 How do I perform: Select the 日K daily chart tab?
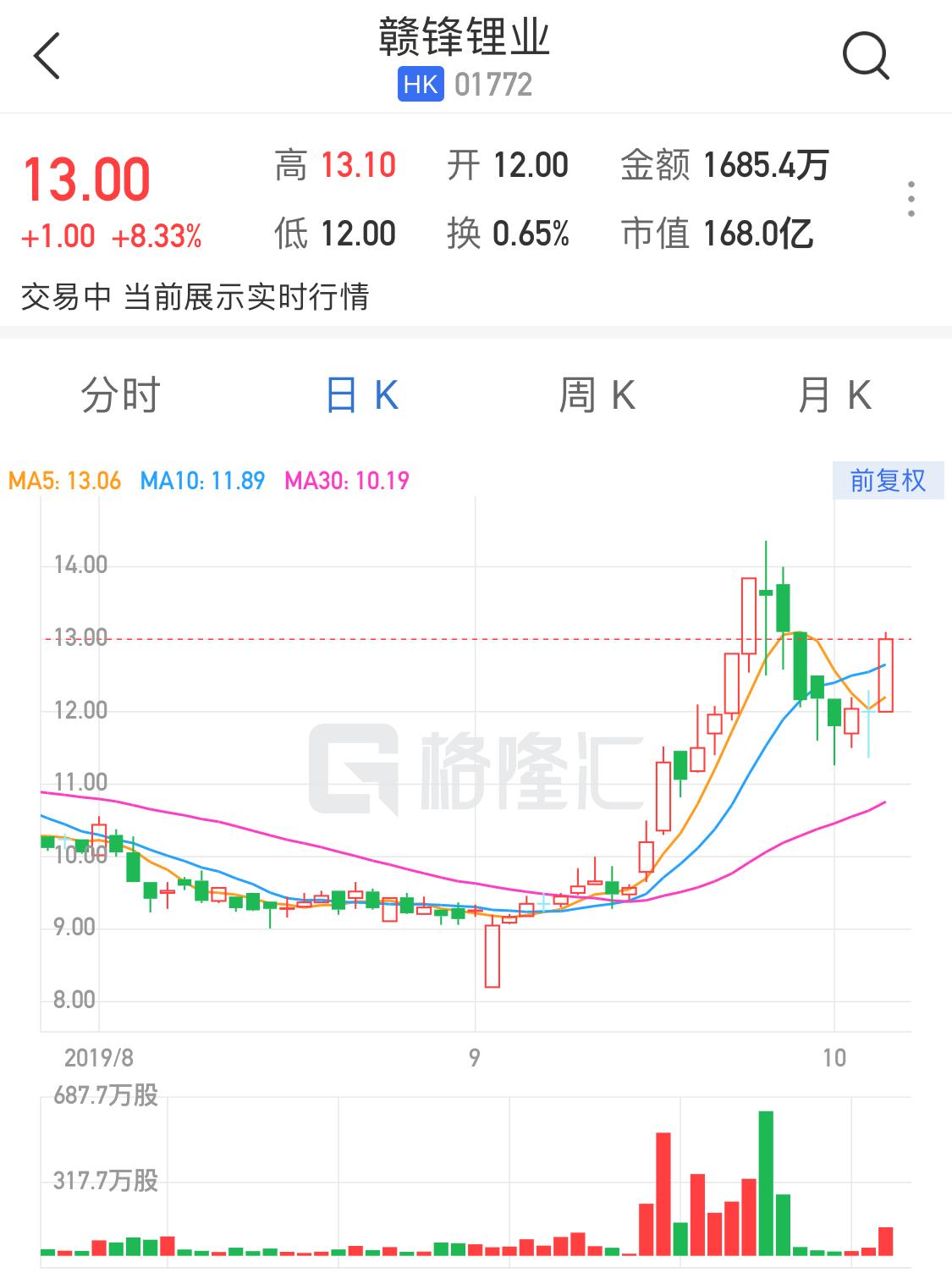click(362, 395)
